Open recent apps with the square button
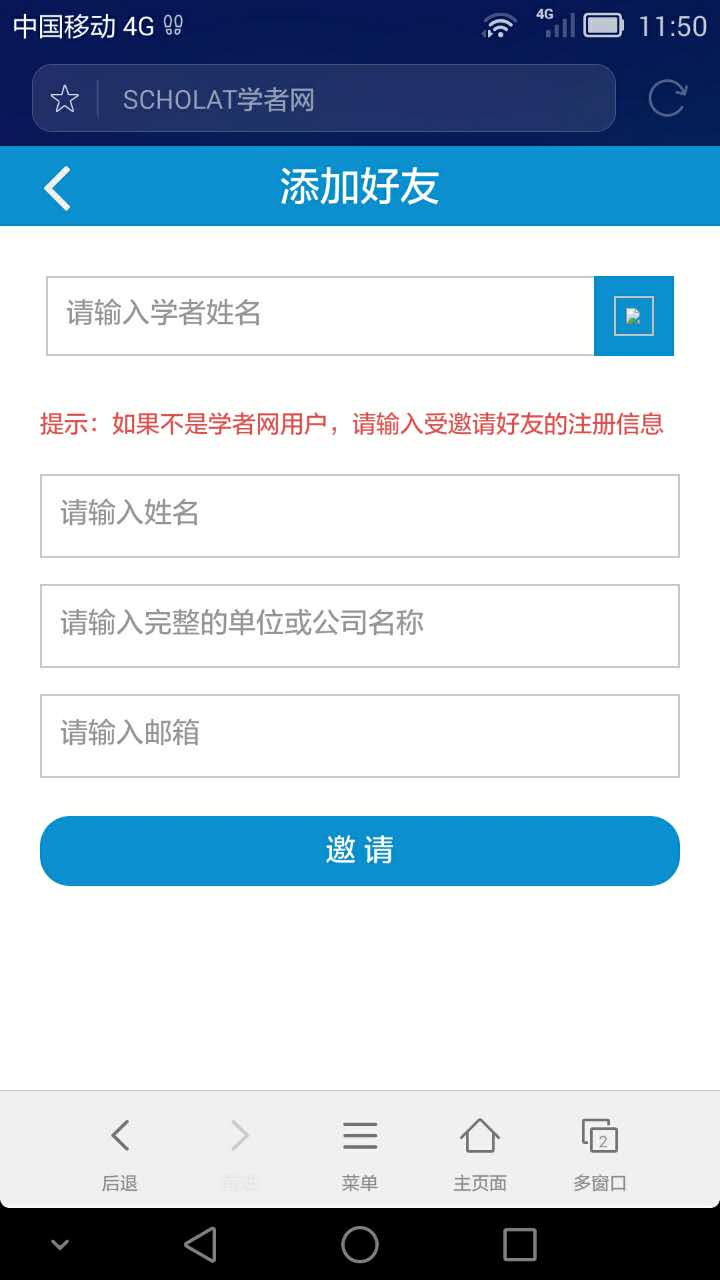Screen dimensions: 720x1280 519,1245
